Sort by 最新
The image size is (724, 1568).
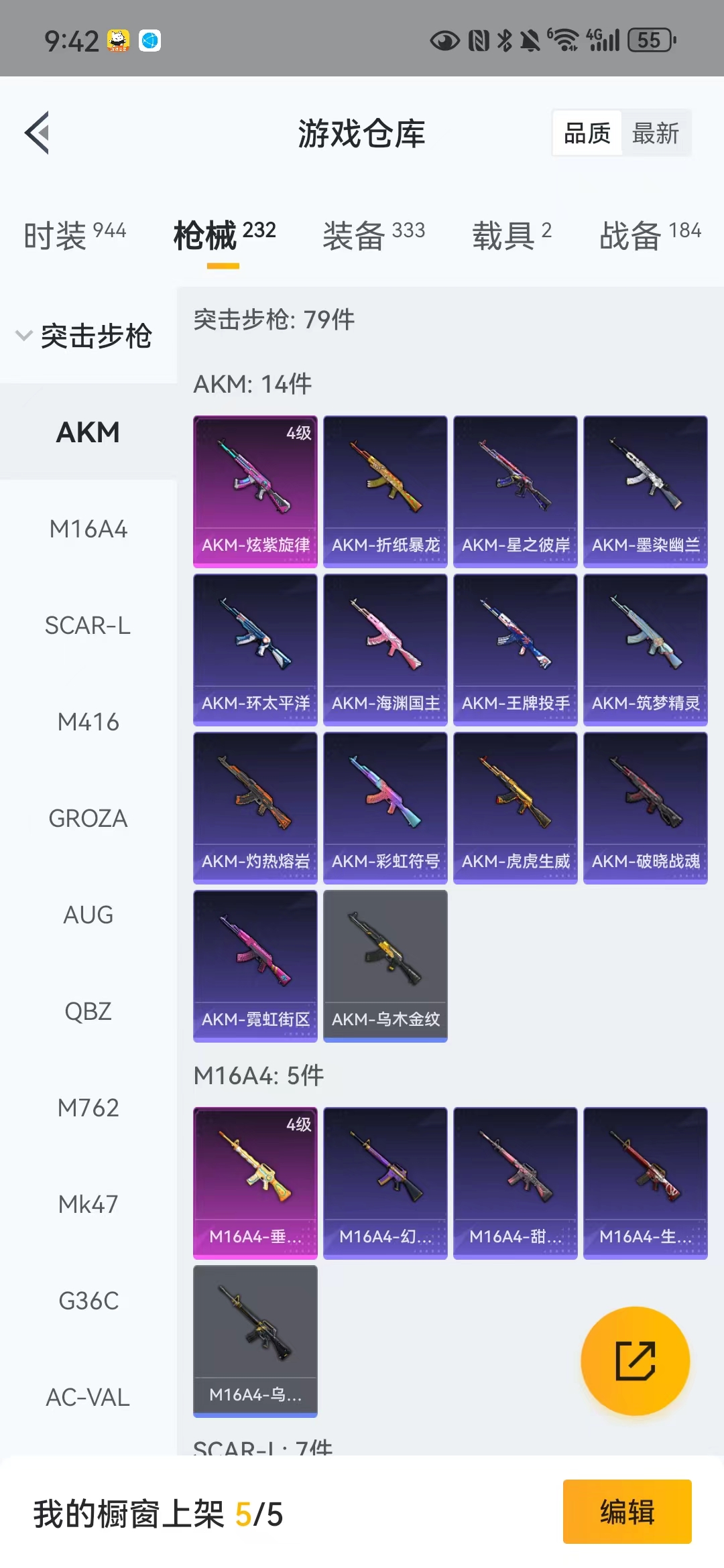point(656,133)
